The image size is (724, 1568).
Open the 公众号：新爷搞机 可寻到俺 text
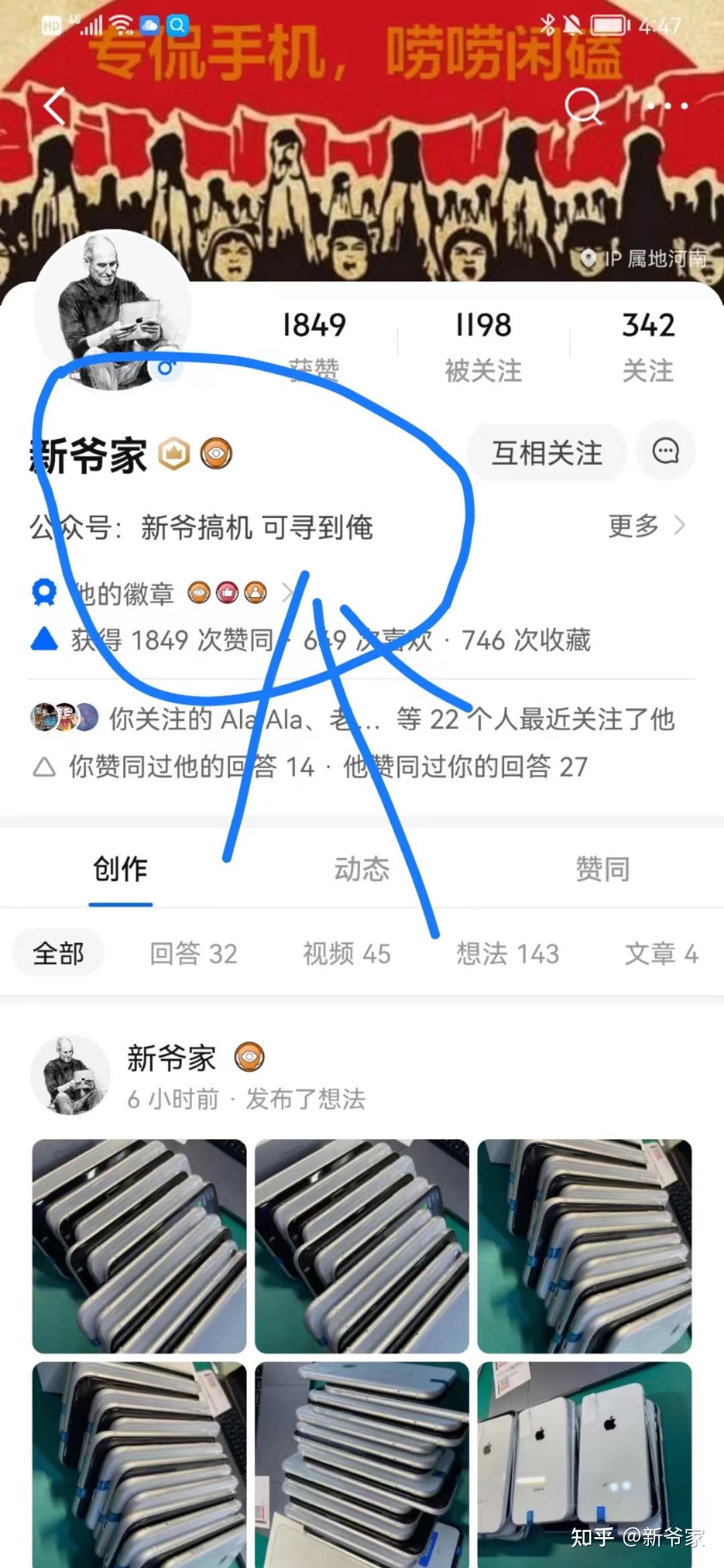201,527
